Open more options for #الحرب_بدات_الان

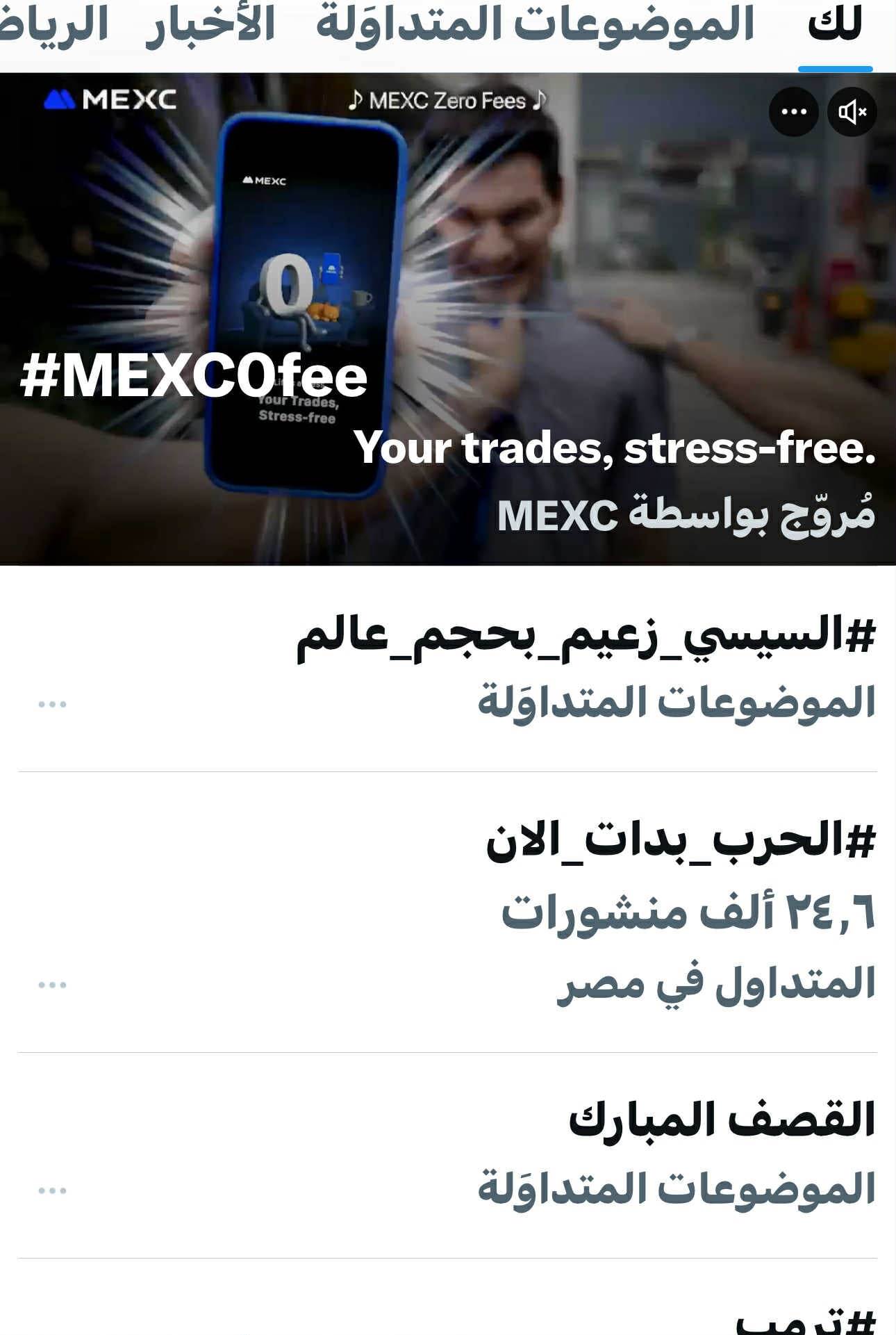pos(53,985)
